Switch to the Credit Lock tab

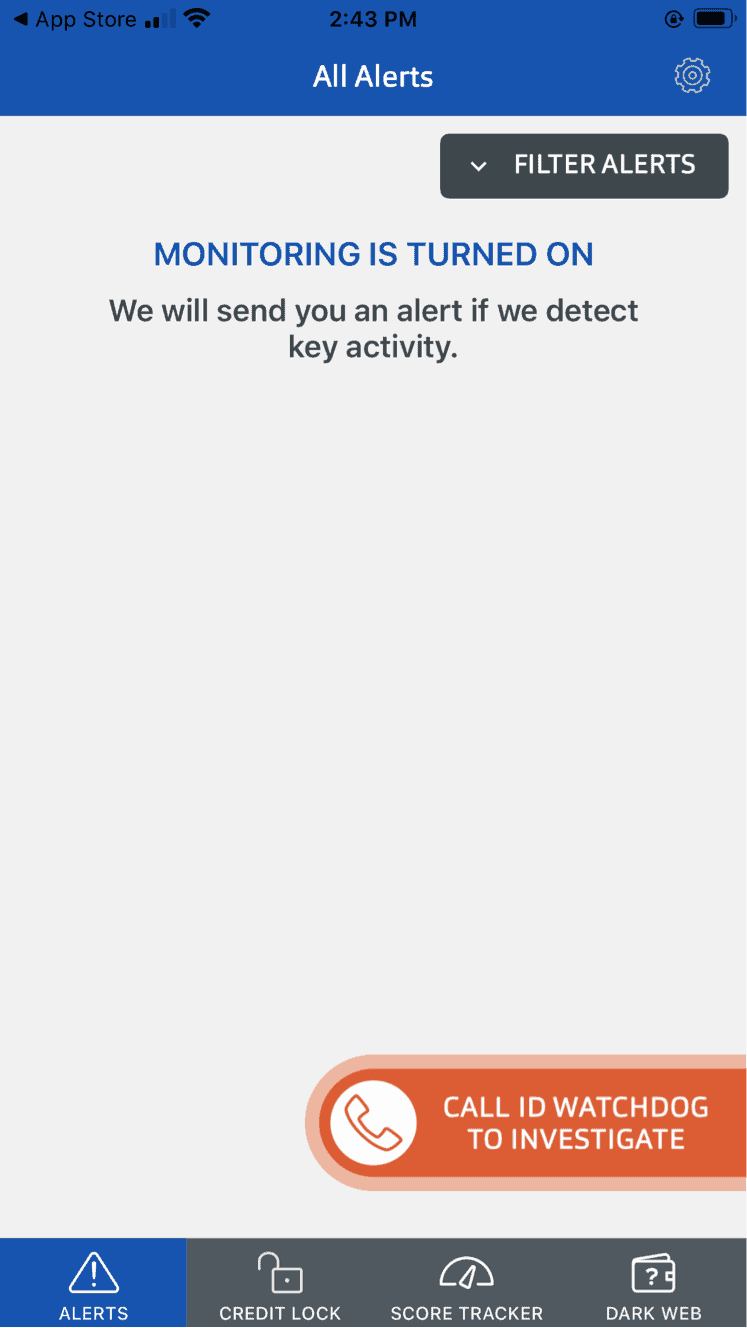pyautogui.click(x=280, y=1284)
